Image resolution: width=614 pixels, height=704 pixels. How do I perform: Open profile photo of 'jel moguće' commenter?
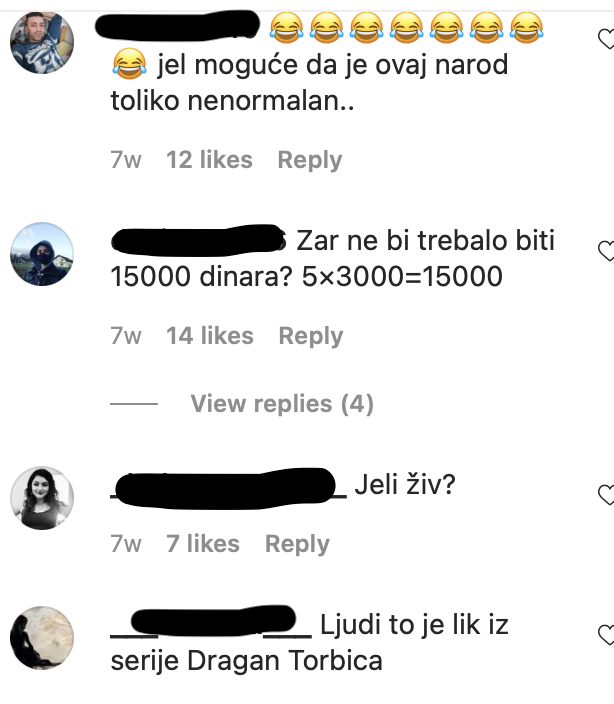(42, 42)
